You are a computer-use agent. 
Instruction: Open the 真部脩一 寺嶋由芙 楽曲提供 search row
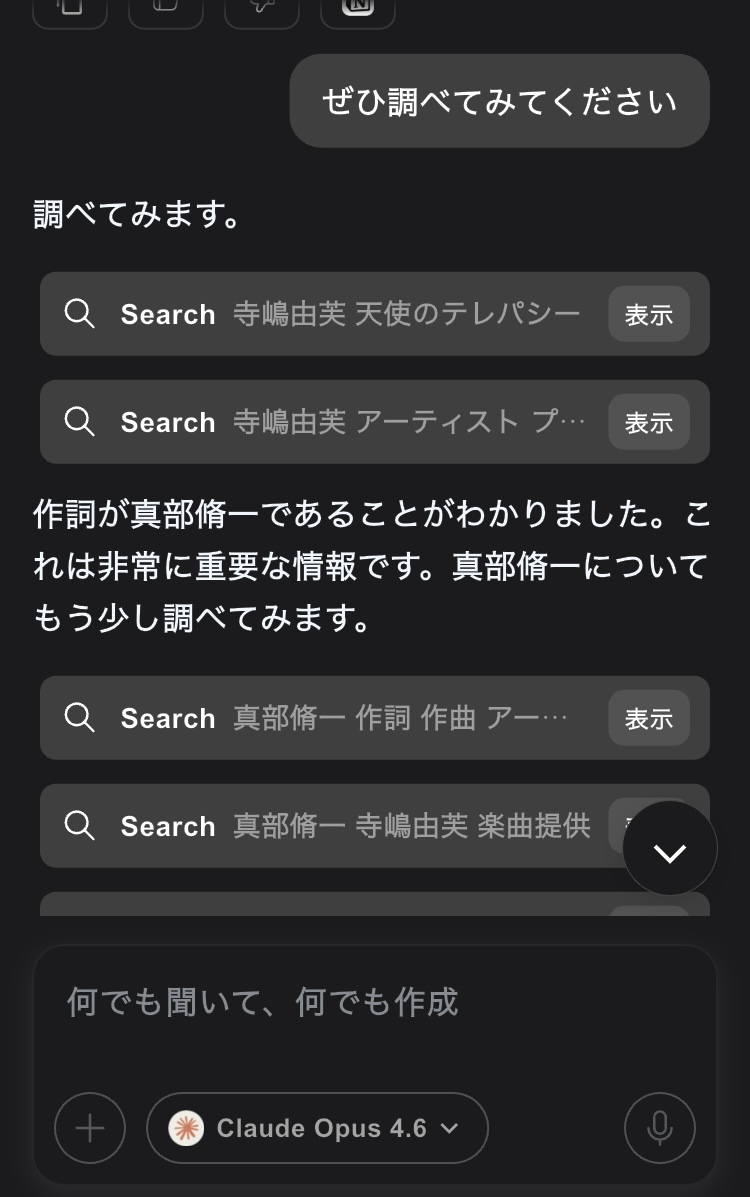tap(330, 826)
